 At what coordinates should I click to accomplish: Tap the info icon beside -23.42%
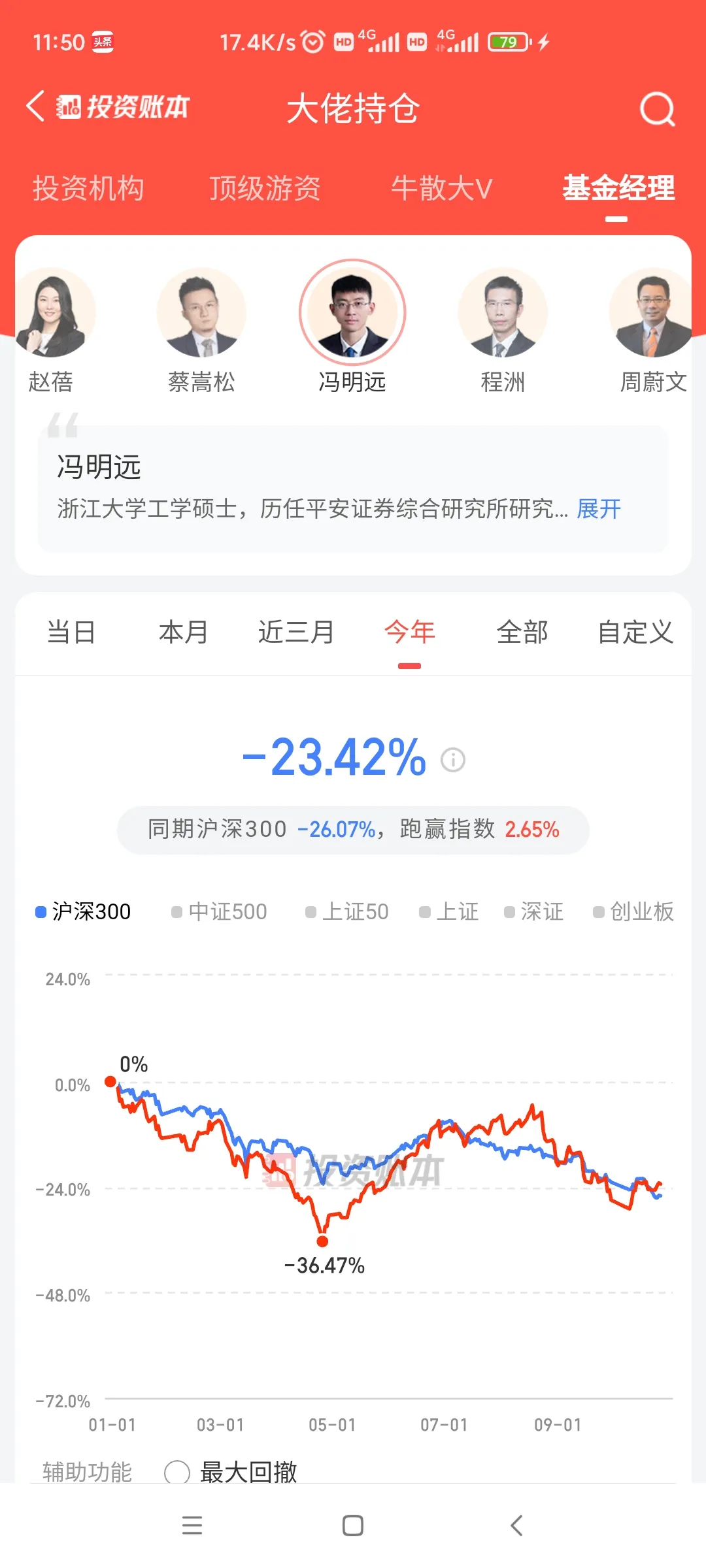(453, 760)
